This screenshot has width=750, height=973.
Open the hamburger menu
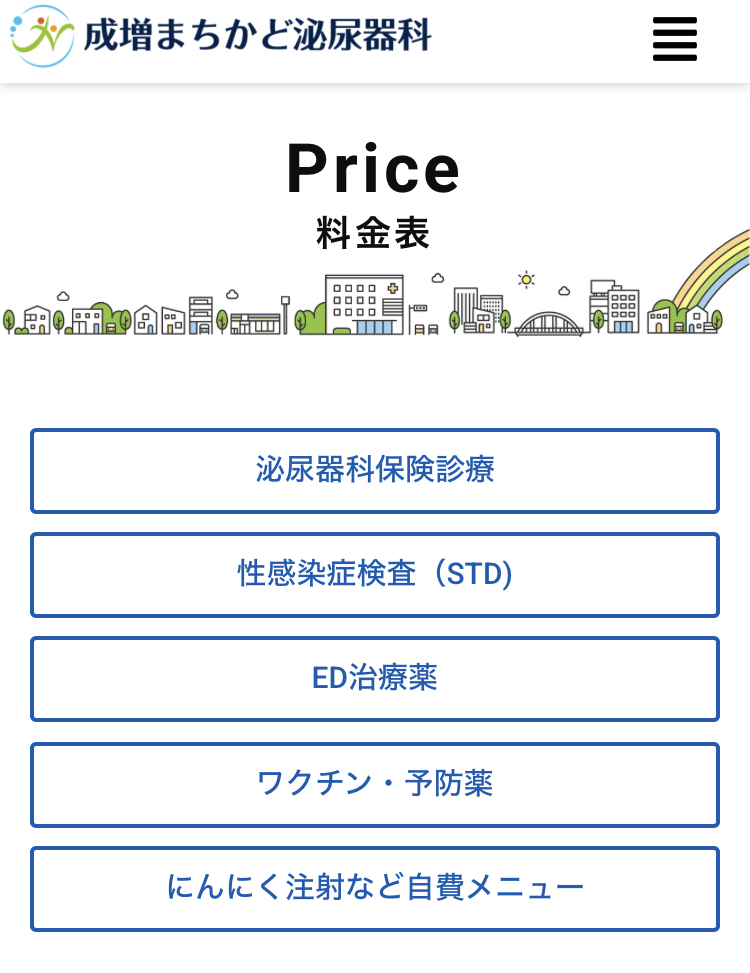(x=674, y=39)
